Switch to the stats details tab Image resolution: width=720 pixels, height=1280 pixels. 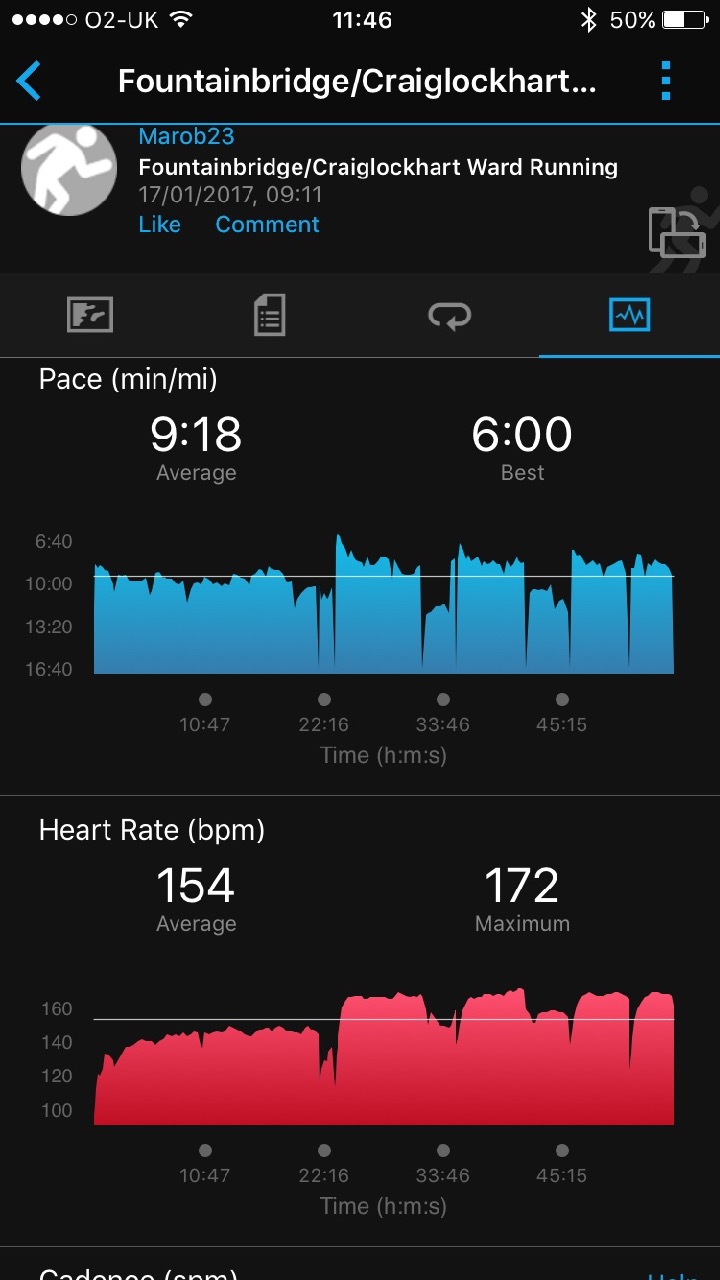point(269,316)
